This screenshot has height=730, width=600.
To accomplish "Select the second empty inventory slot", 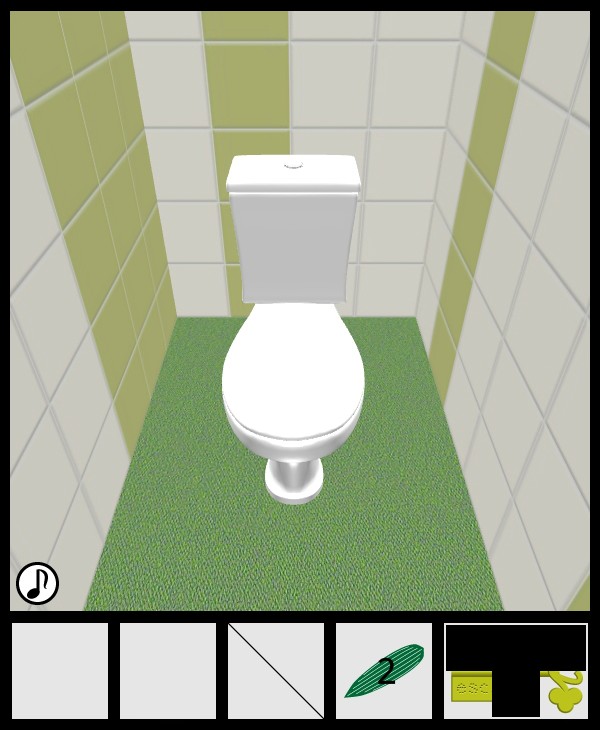I will 168,671.
